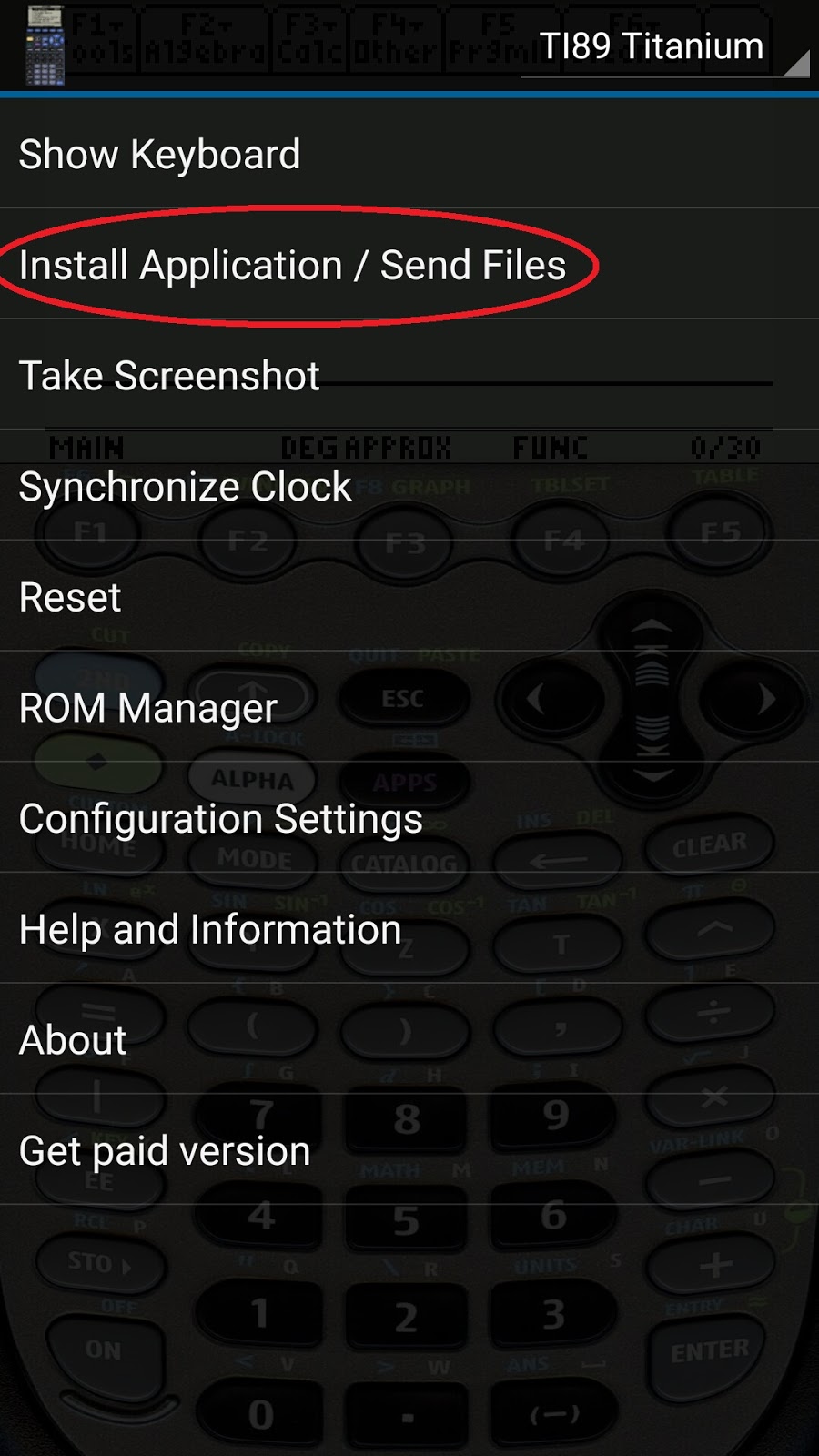View Help and Information
This screenshot has height=1456, width=819.
210,930
